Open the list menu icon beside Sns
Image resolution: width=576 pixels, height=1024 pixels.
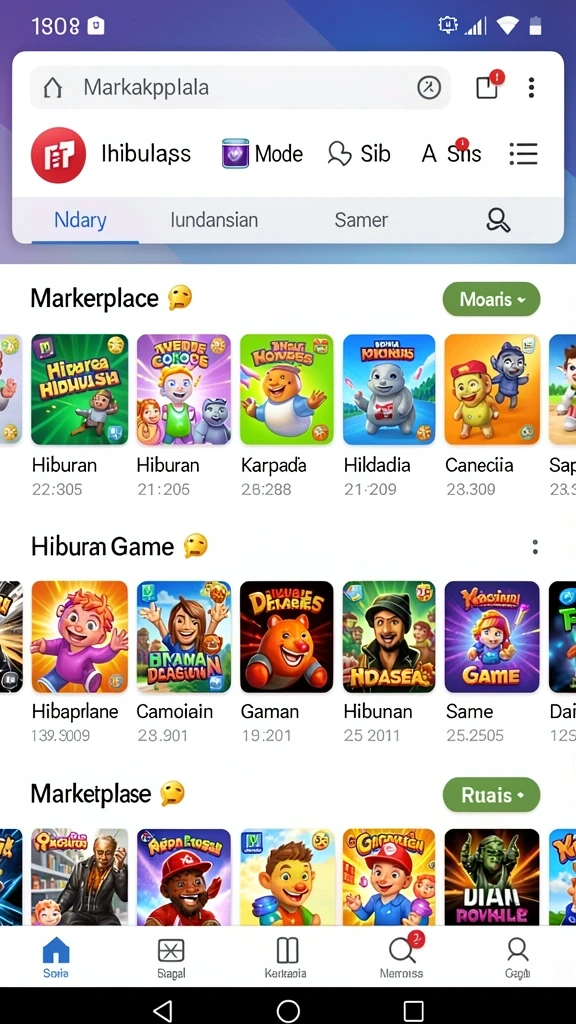pyautogui.click(x=523, y=154)
